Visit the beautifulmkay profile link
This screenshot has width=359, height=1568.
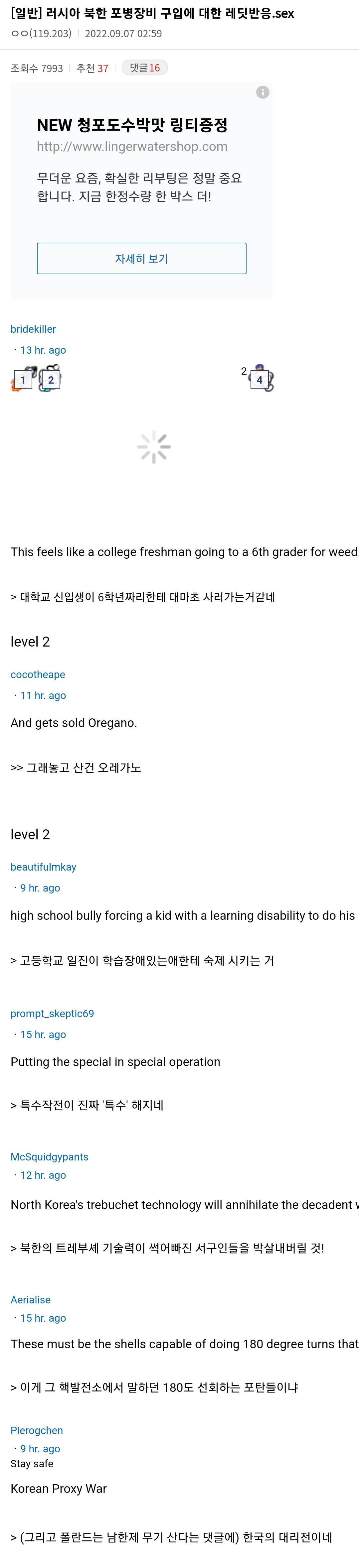43,867
